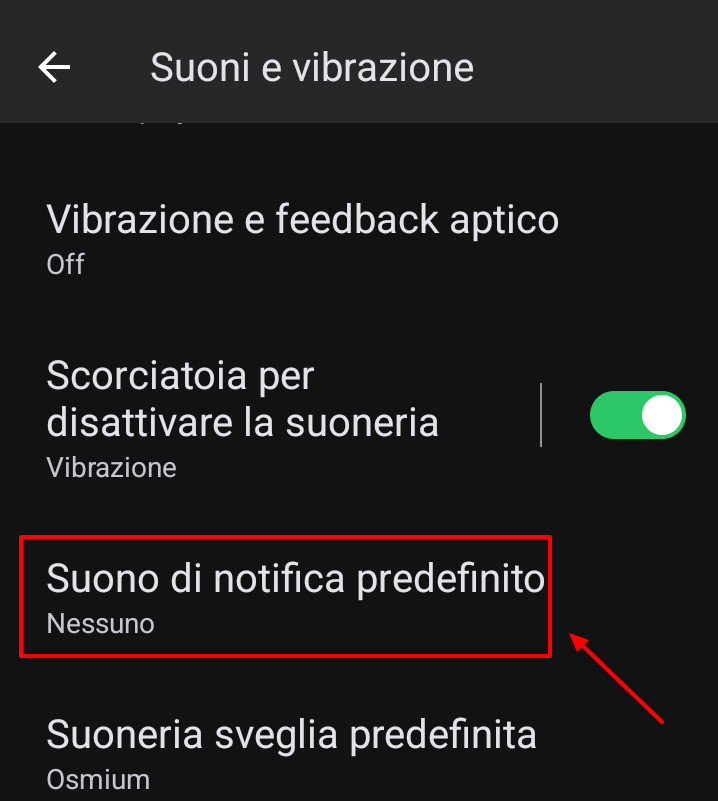Open Suoneria sveglia predefinita

tap(291, 752)
